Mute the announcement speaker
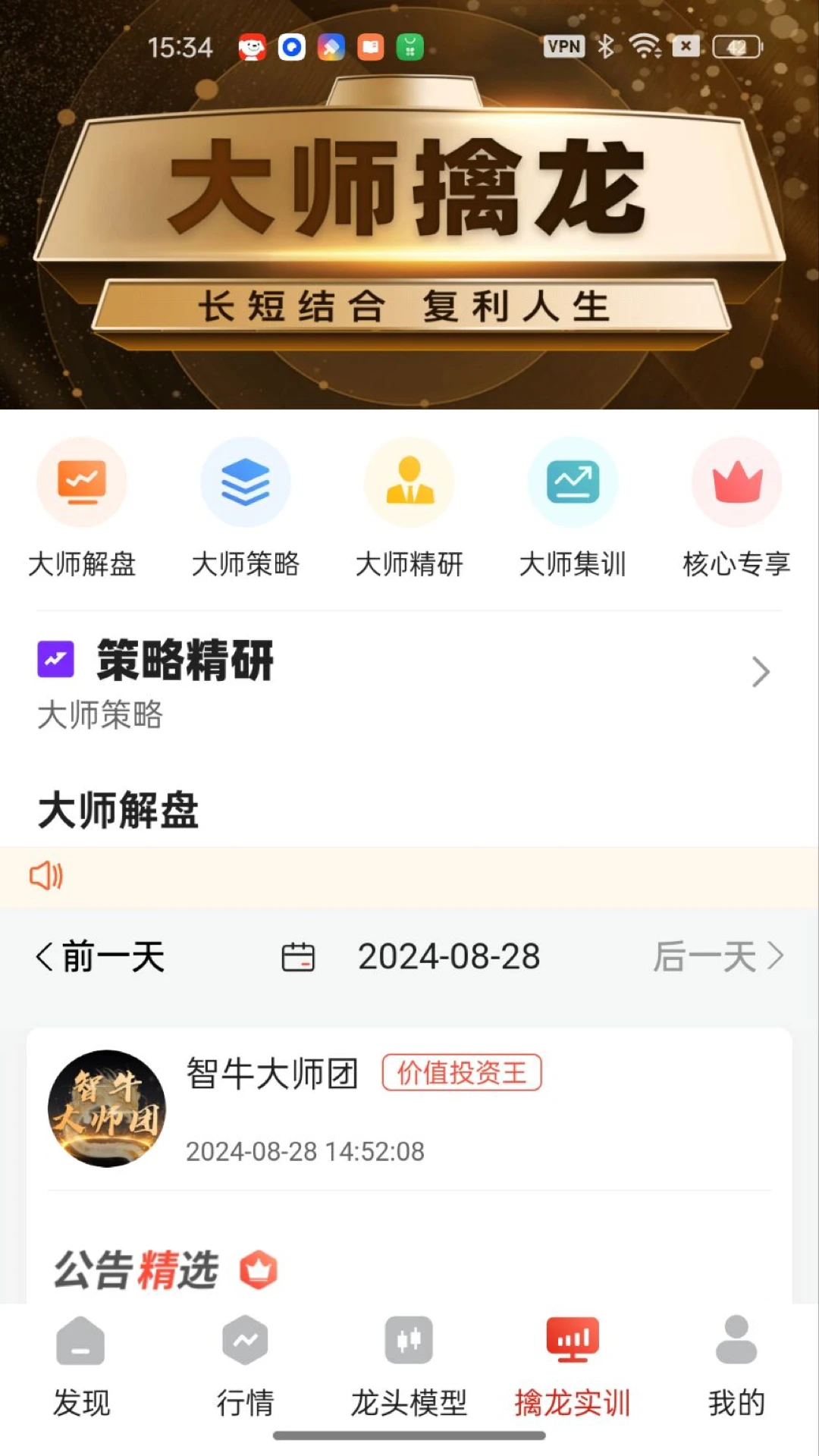Screen dimensions: 819x1456 (47, 877)
